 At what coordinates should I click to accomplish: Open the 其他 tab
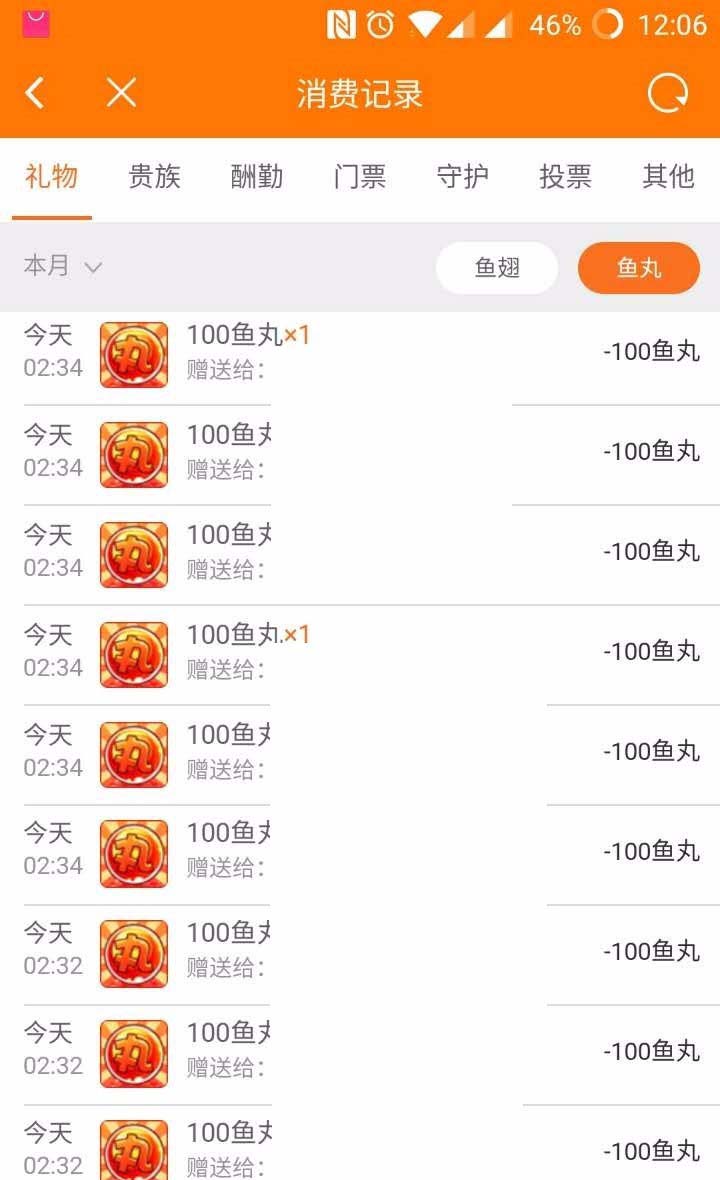pyautogui.click(x=668, y=177)
